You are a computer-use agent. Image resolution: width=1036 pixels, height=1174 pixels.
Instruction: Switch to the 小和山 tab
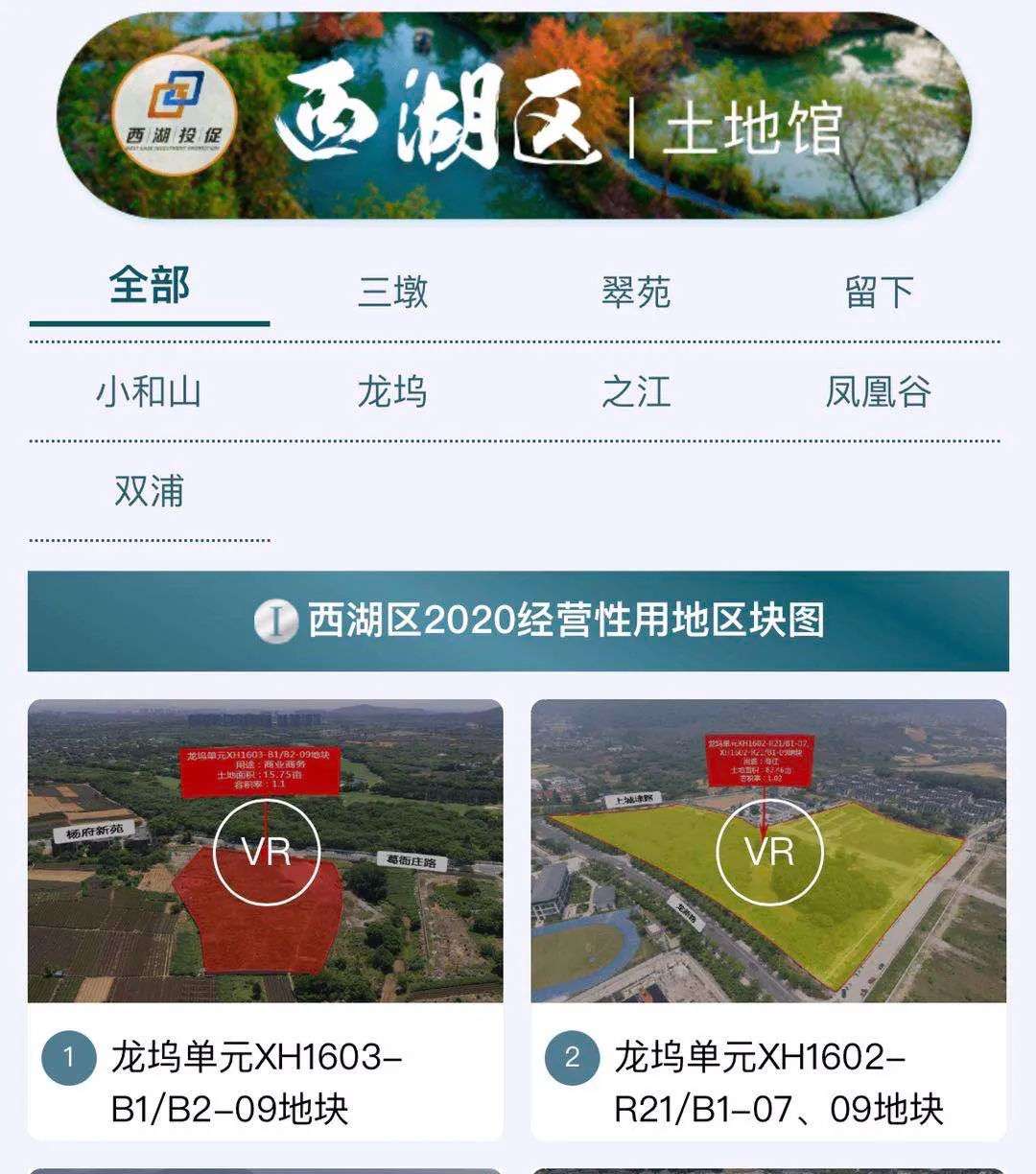149,391
